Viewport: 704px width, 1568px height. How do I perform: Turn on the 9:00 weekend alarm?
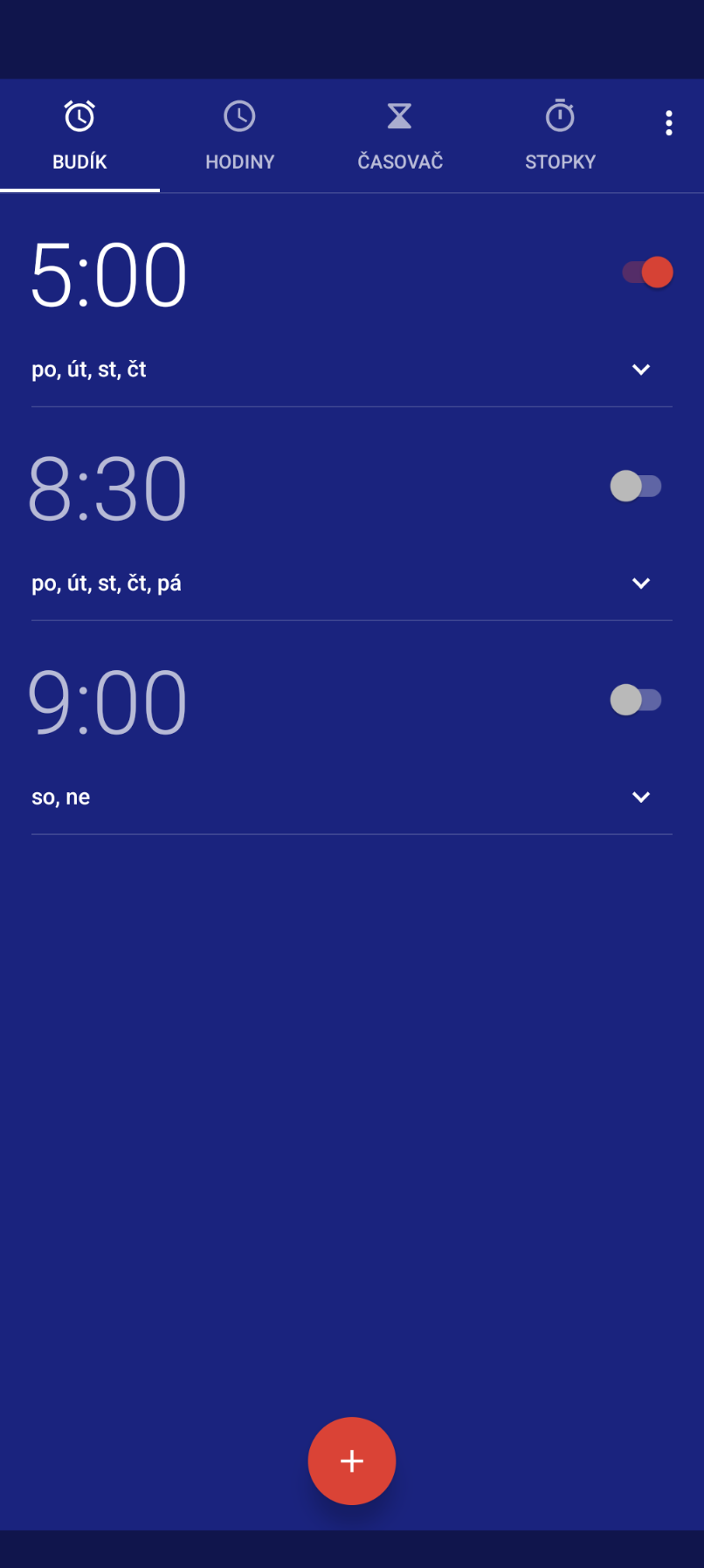(x=636, y=700)
